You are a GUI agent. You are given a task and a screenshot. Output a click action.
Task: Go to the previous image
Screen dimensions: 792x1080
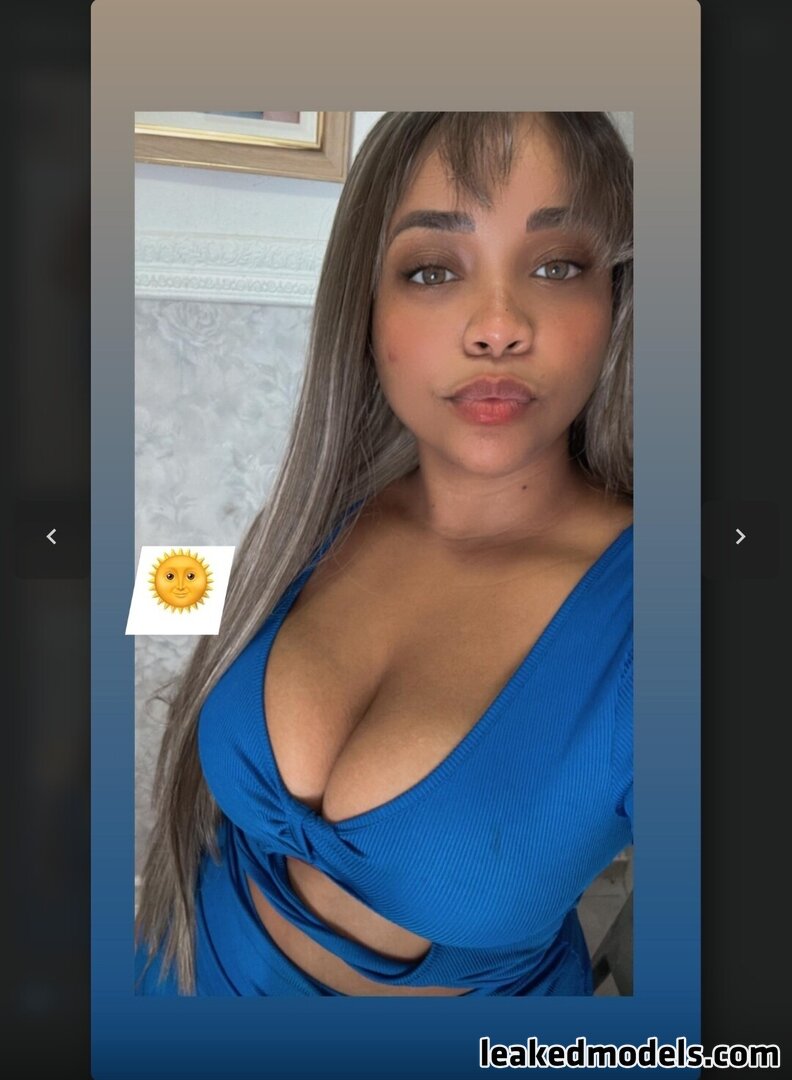tap(52, 537)
